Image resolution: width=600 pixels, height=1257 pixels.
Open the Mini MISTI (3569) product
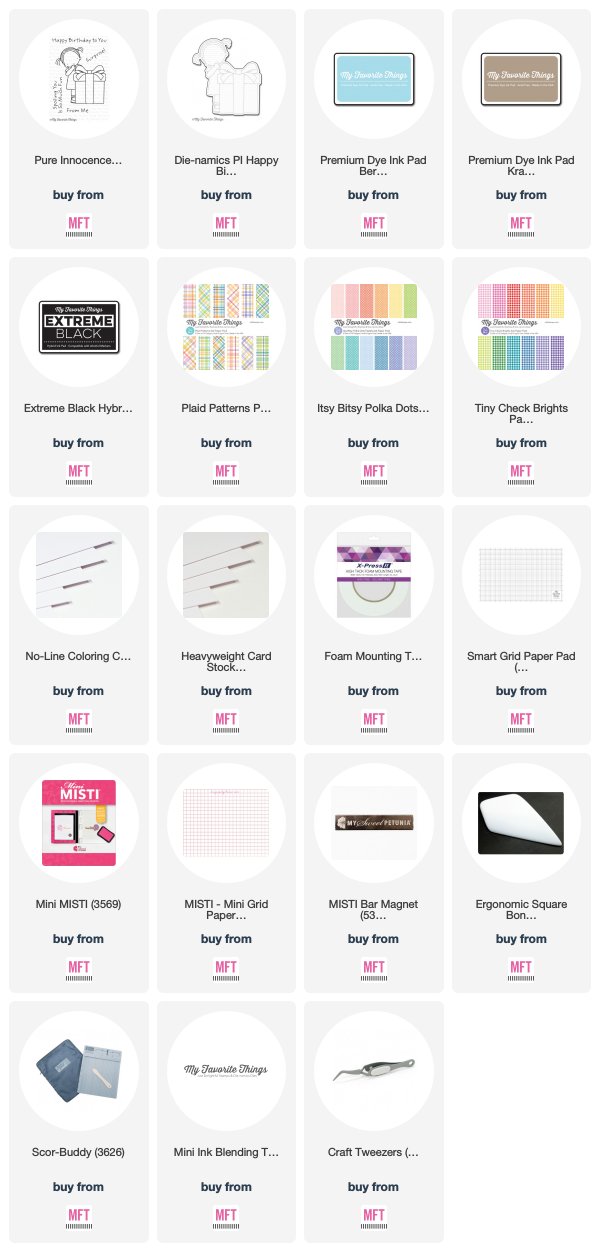[x=78, y=873]
